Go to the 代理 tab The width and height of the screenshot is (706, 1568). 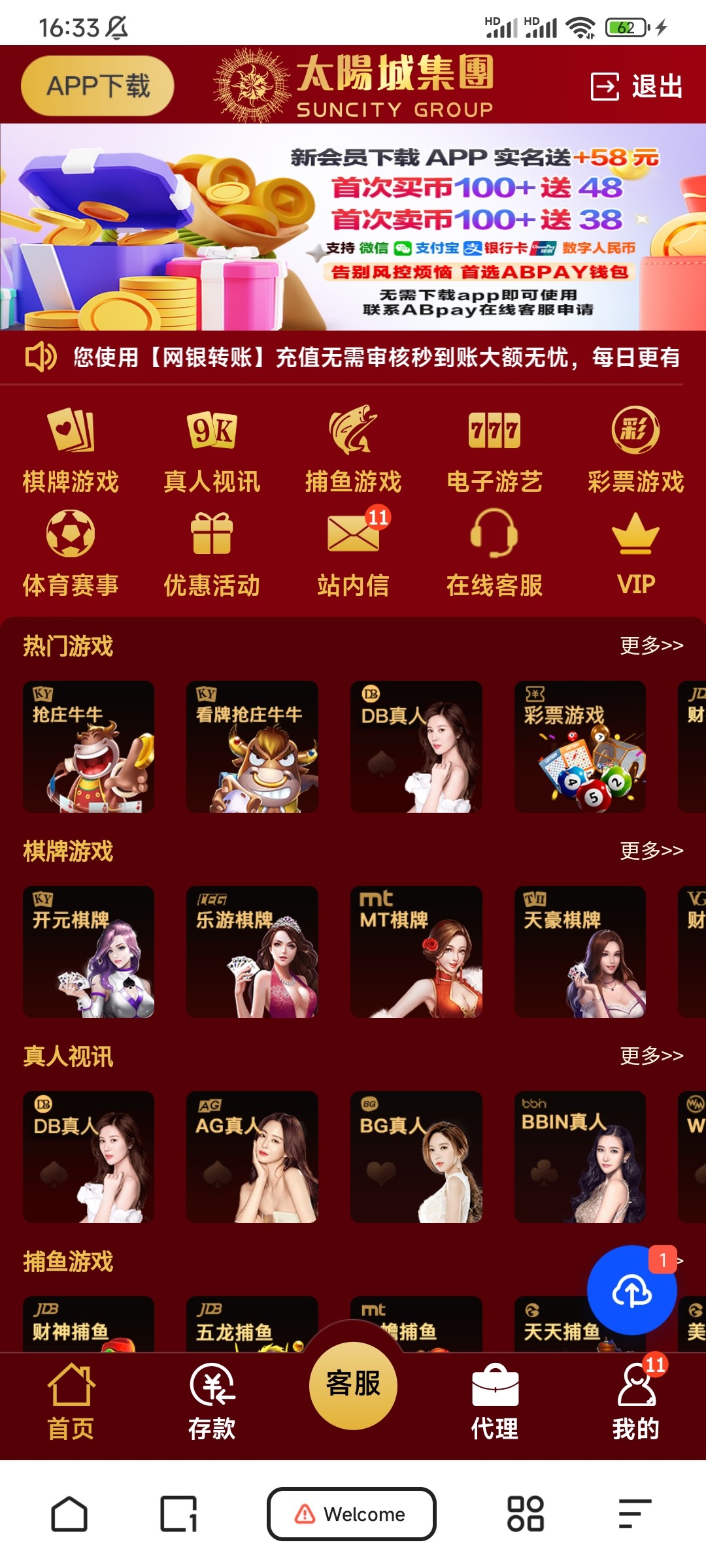tap(494, 1401)
